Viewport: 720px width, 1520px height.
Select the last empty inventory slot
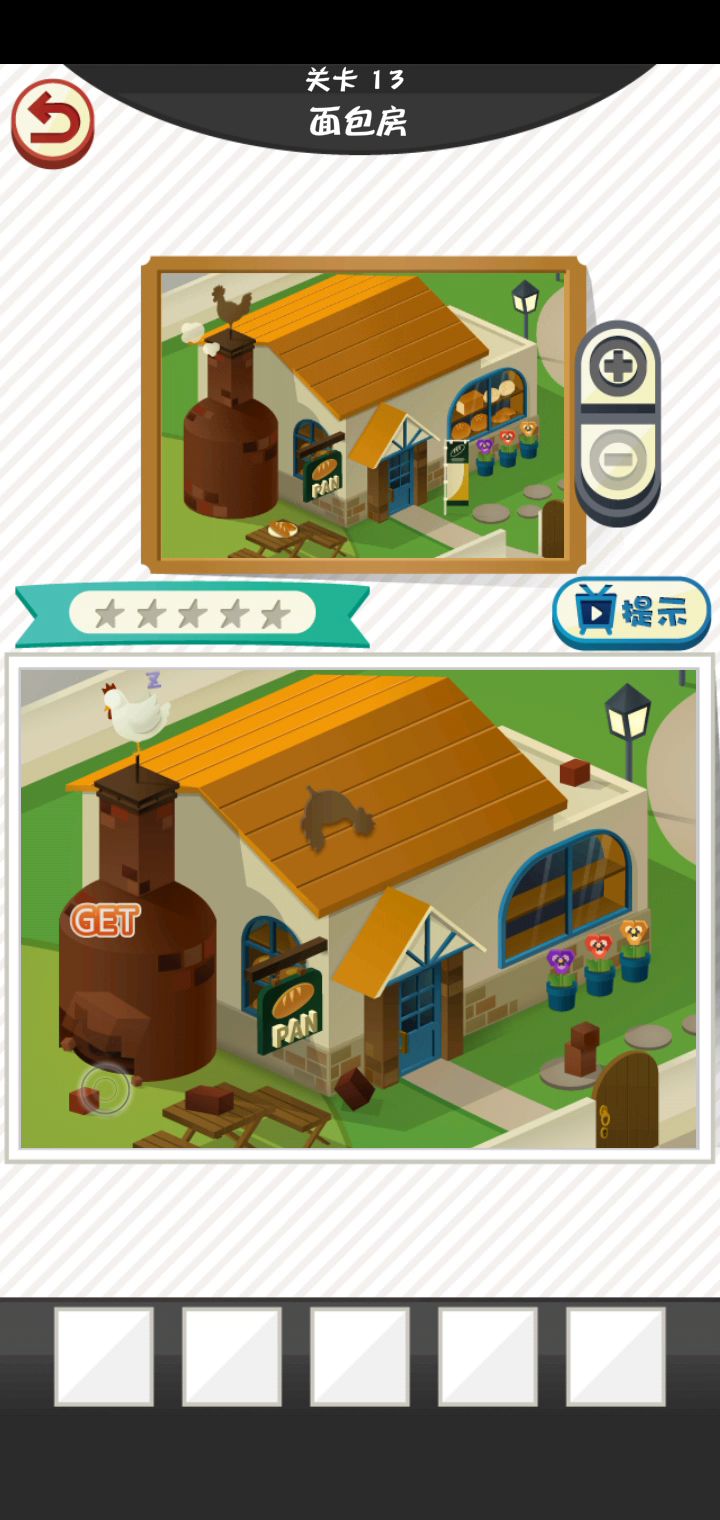click(x=616, y=1357)
